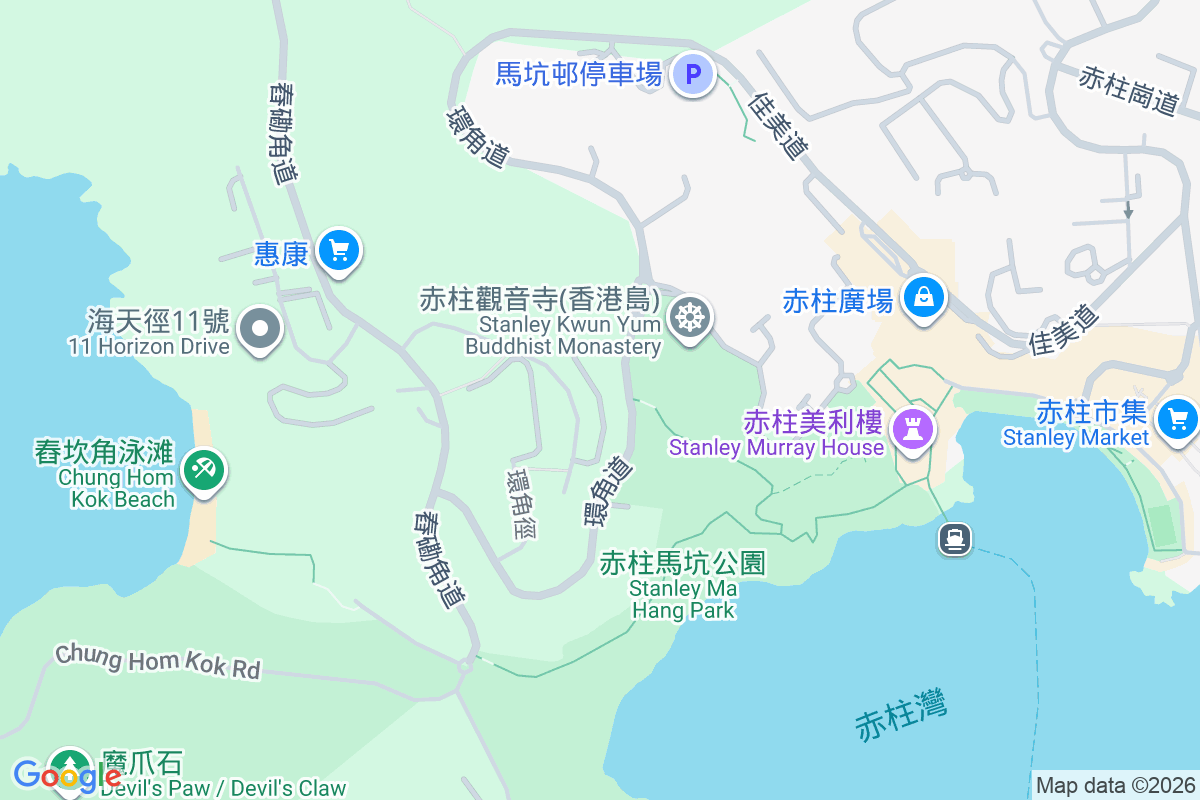Open Stanley Kwun Yum Buddhist Monastery marker
This screenshot has width=1200, height=800.
pos(689,318)
